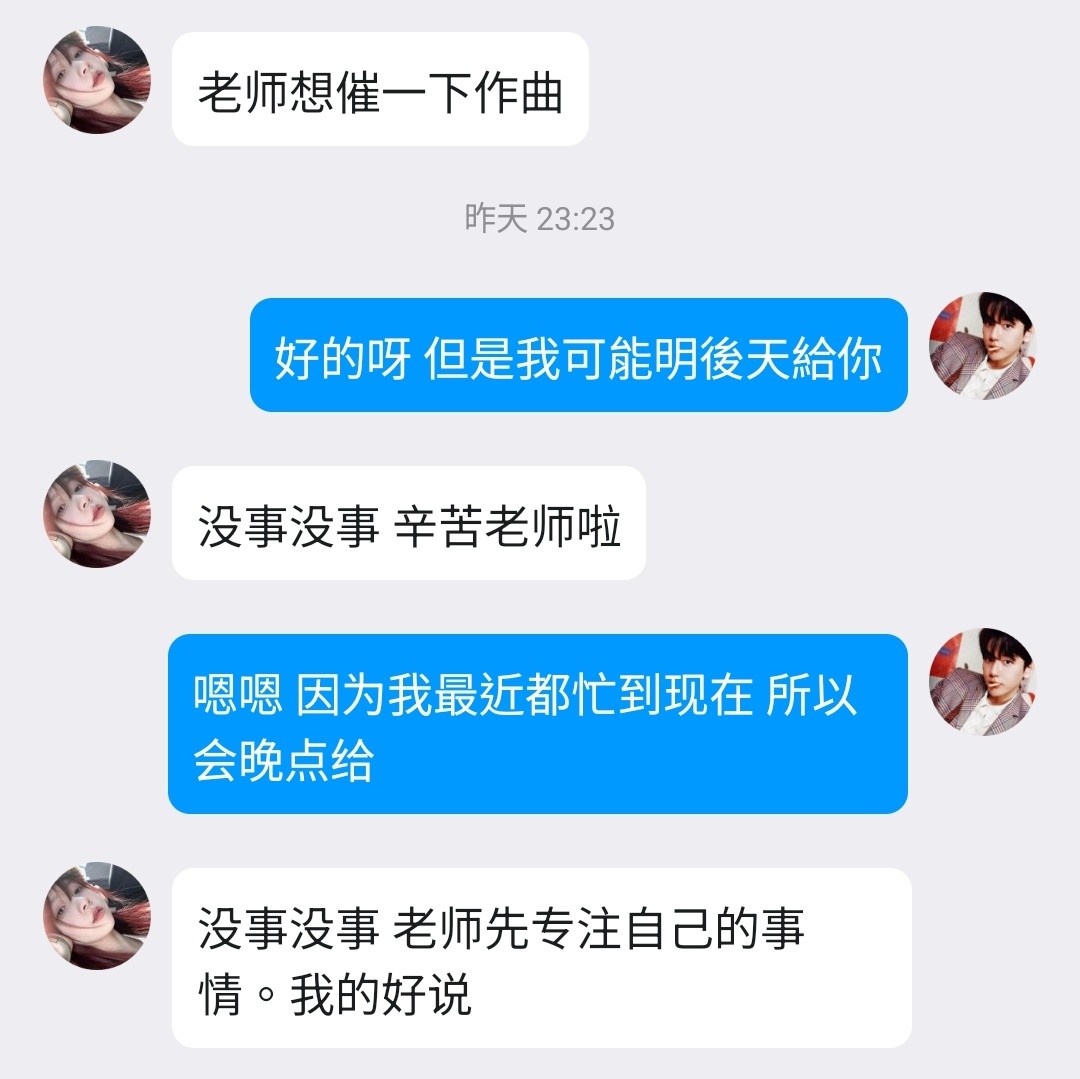The height and width of the screenshot is (1079, 1080).
Task: Open sender's avatar beside "老师想催一下作曲"
Action: pyautogui.click(x=96, y=80)
